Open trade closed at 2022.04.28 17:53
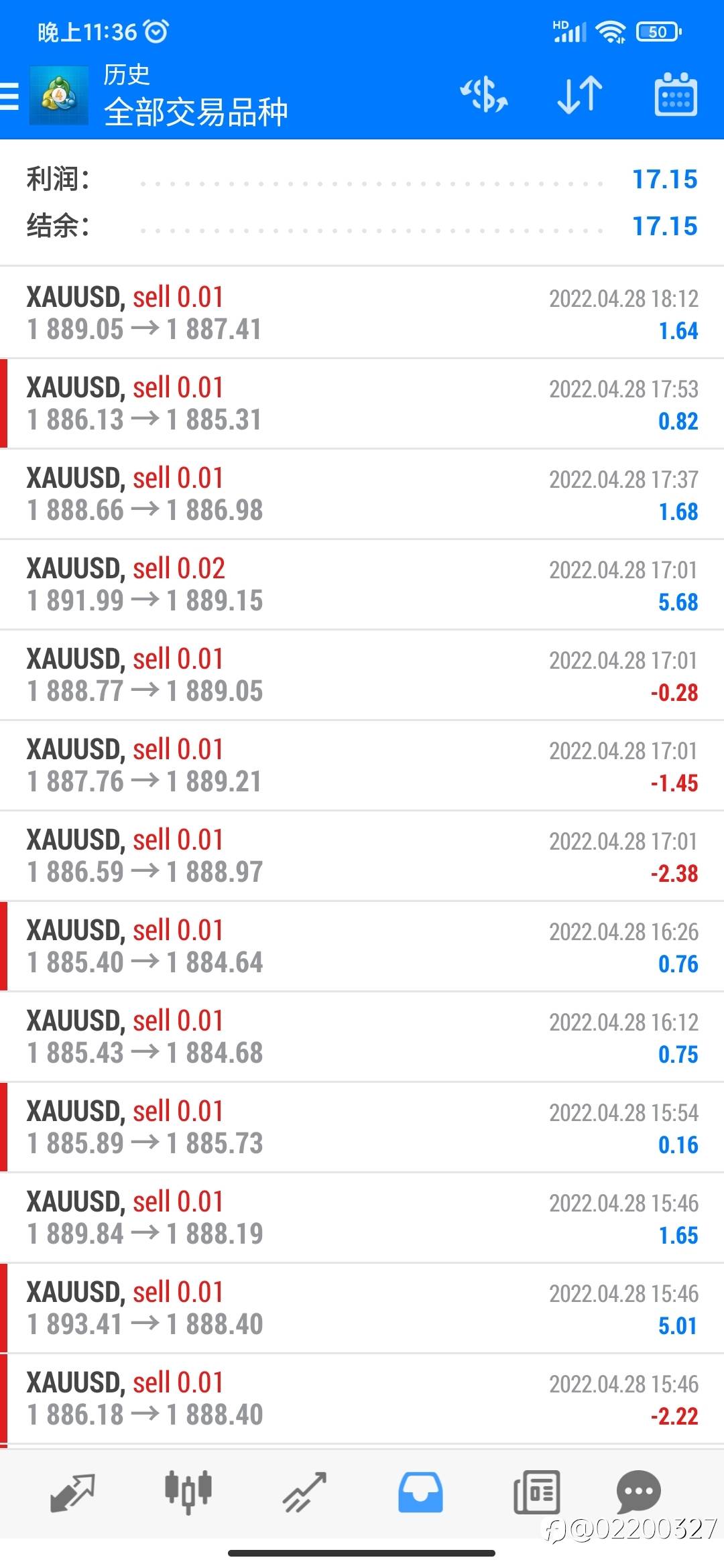 pyautogui.click(x=362, y=403)
